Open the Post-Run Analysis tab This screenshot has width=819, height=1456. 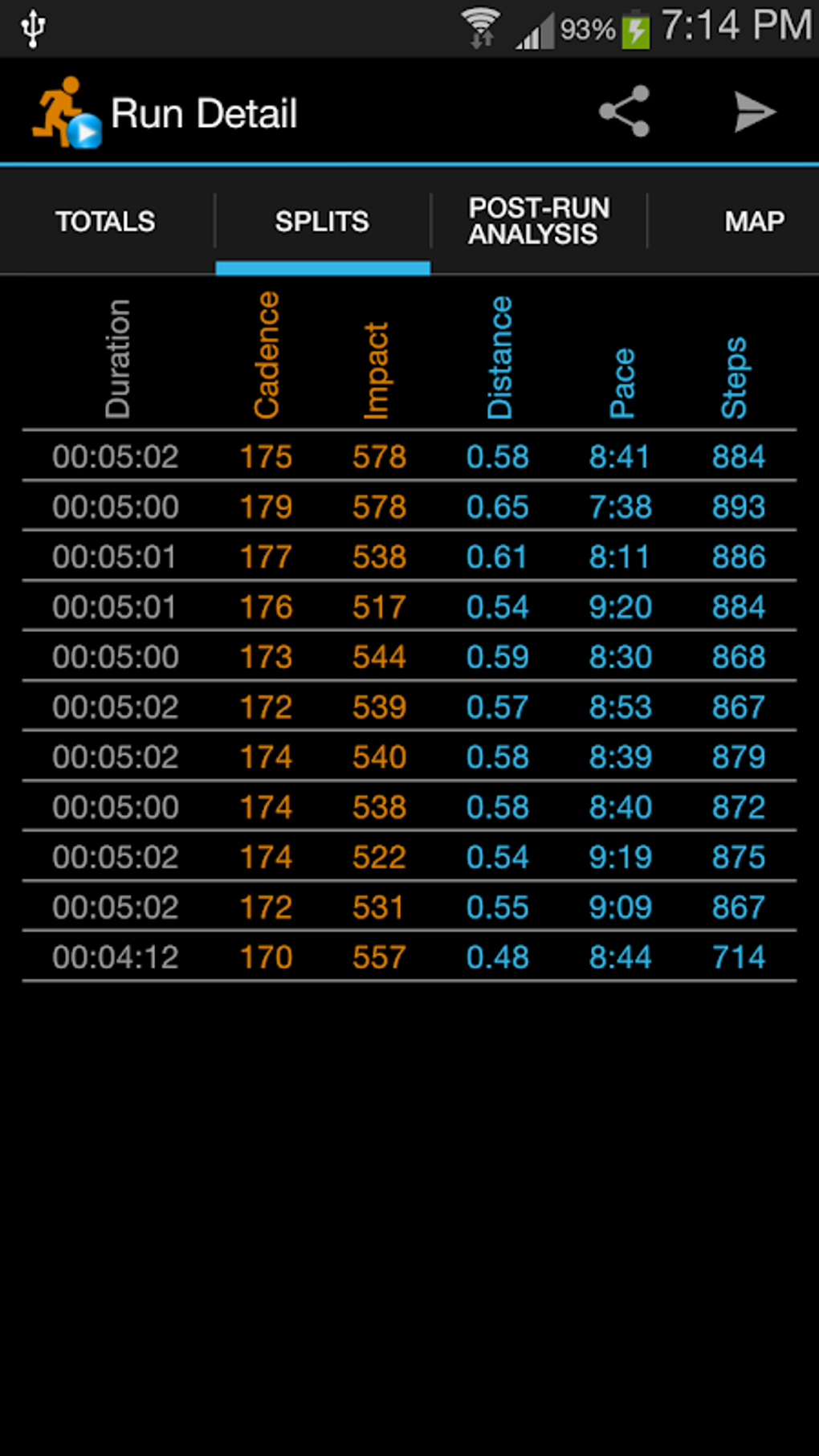(x=539, y=221)
